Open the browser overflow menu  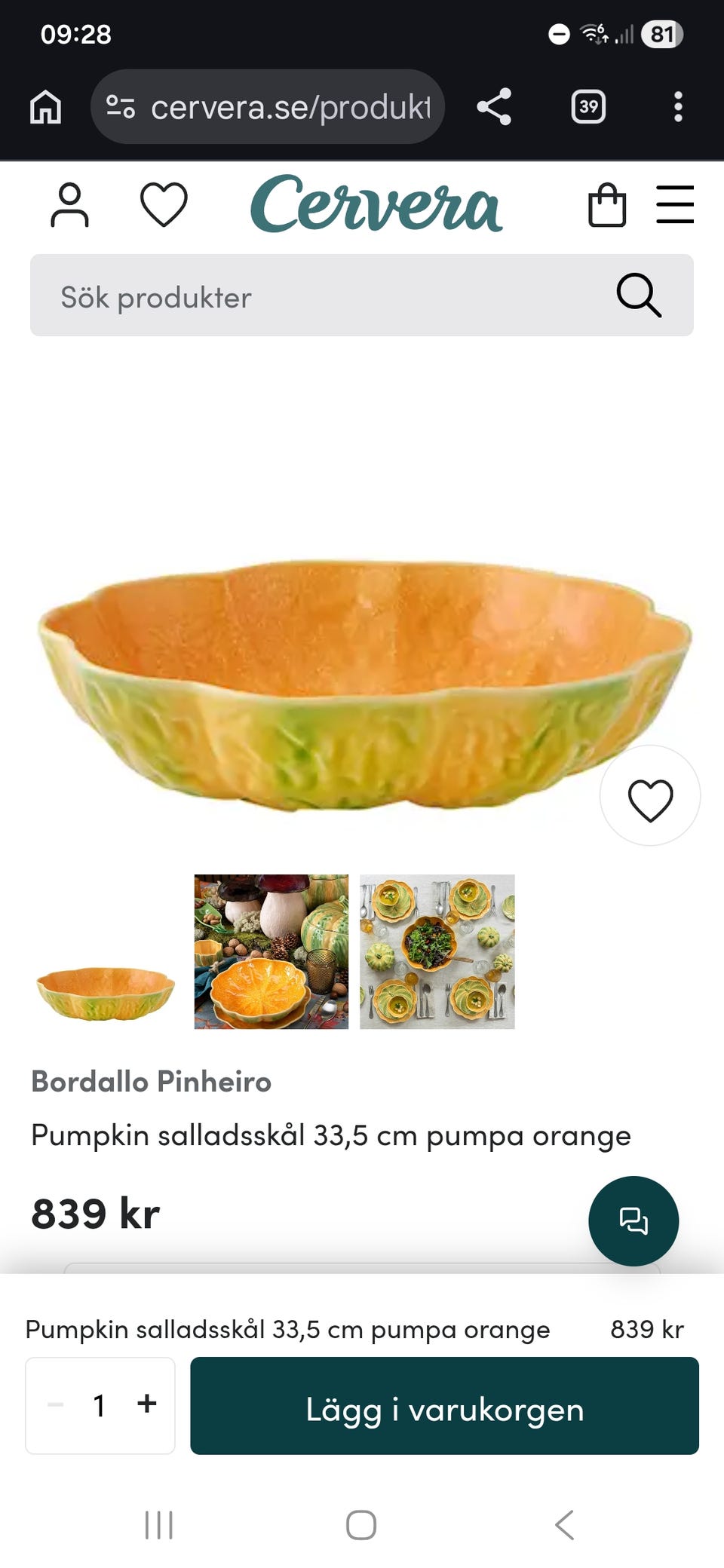[x=678, y=106]
